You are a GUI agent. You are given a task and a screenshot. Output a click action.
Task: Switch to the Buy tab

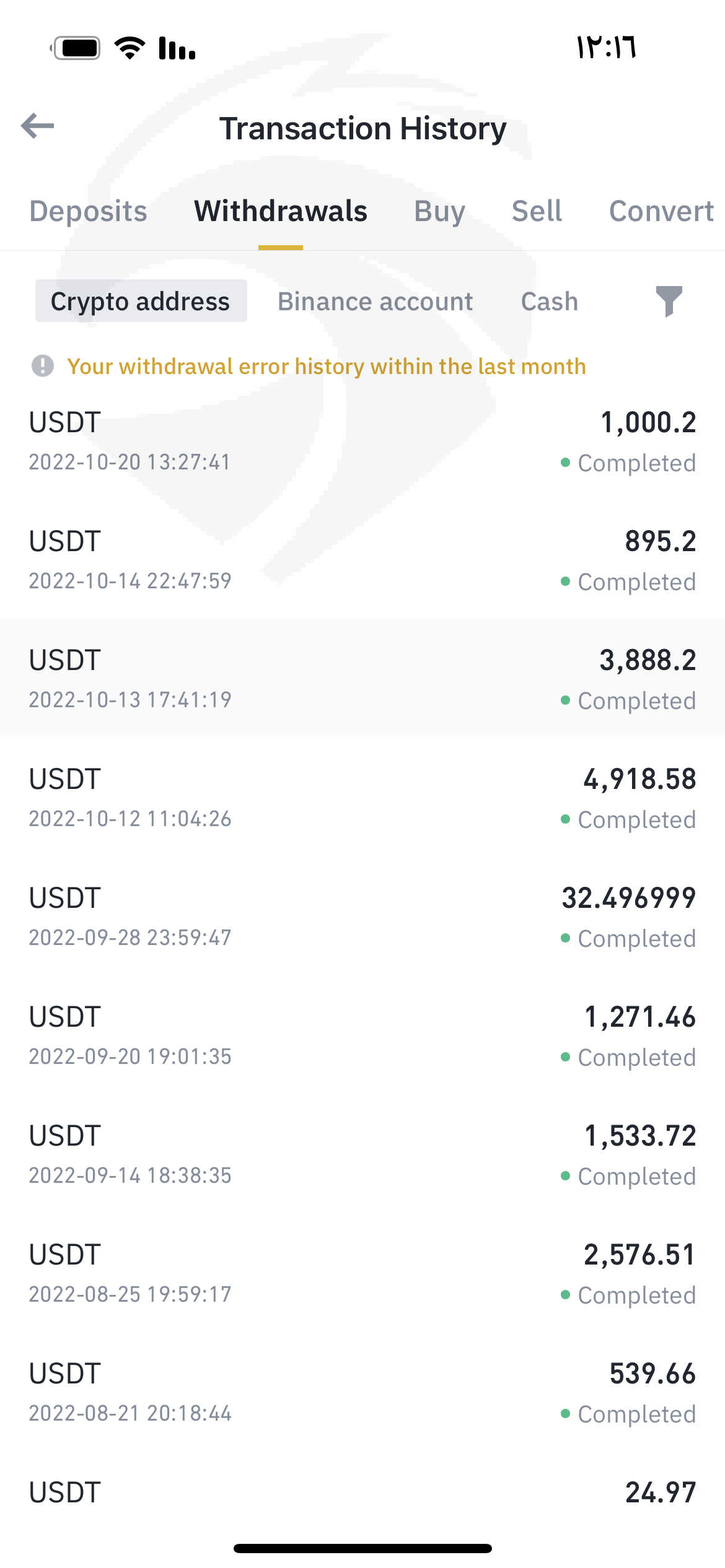[439, 211]
